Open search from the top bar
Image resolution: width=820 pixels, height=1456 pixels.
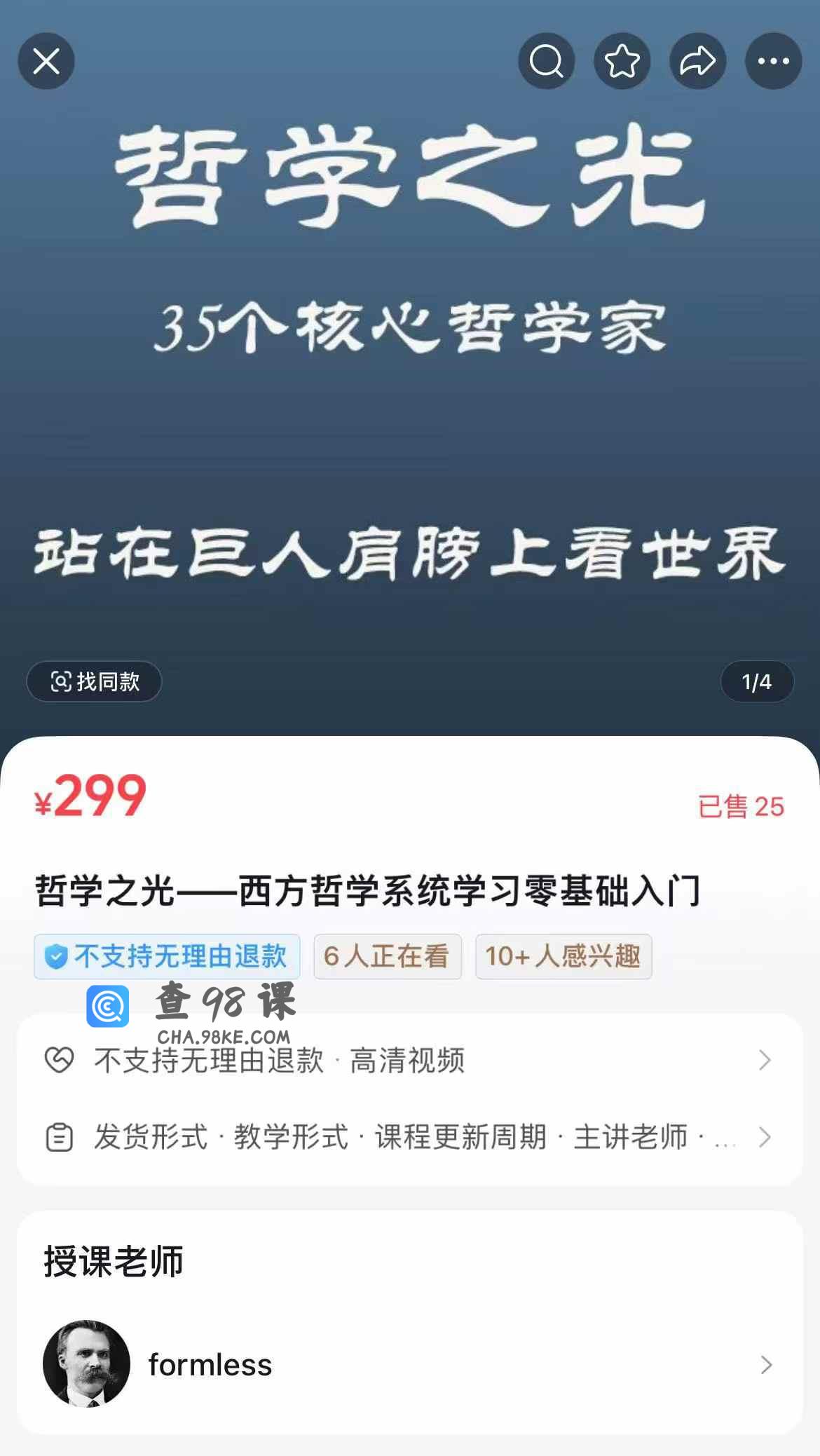546,61
